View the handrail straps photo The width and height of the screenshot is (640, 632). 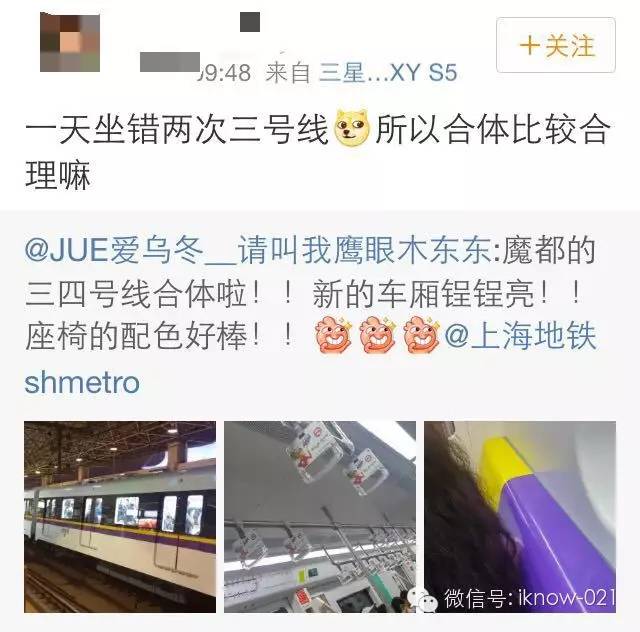(x=319, y=516)
